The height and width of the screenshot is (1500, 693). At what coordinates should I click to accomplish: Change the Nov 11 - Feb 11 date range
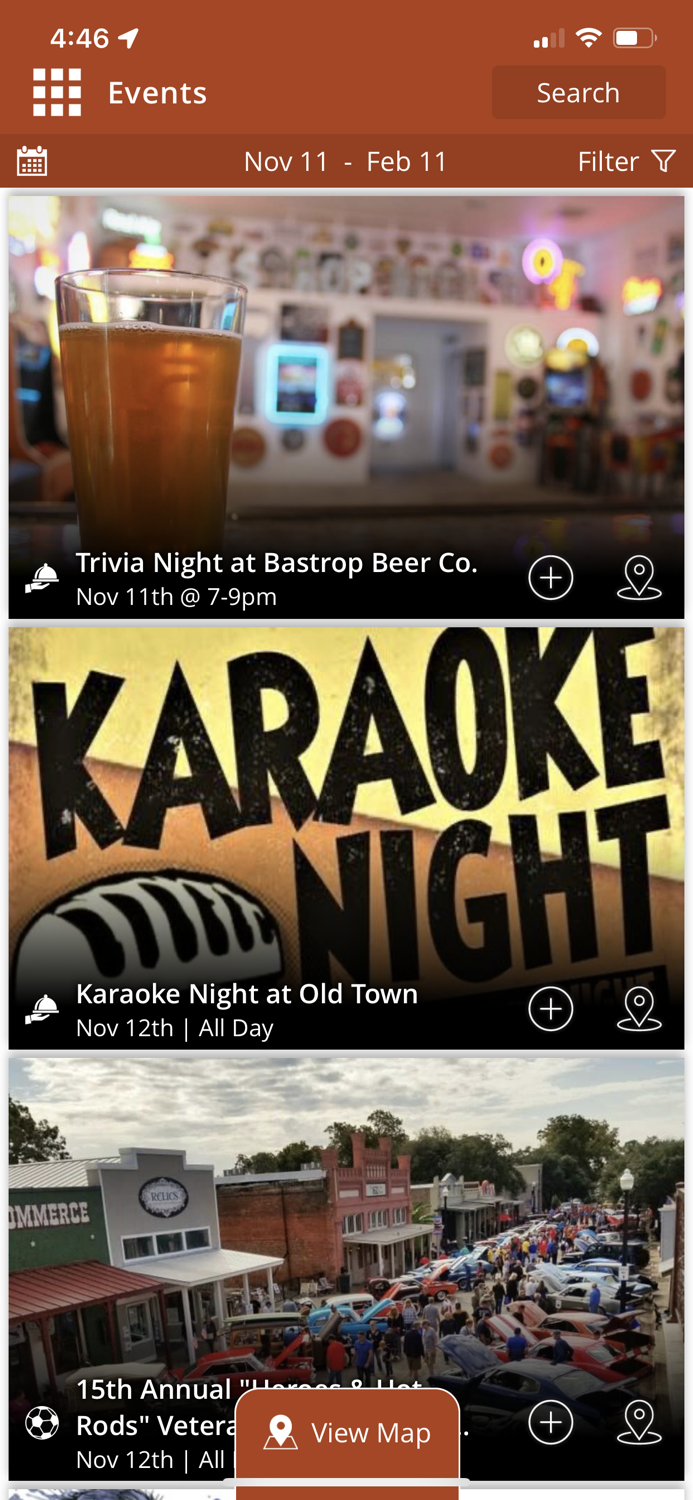tap(345, 161)
